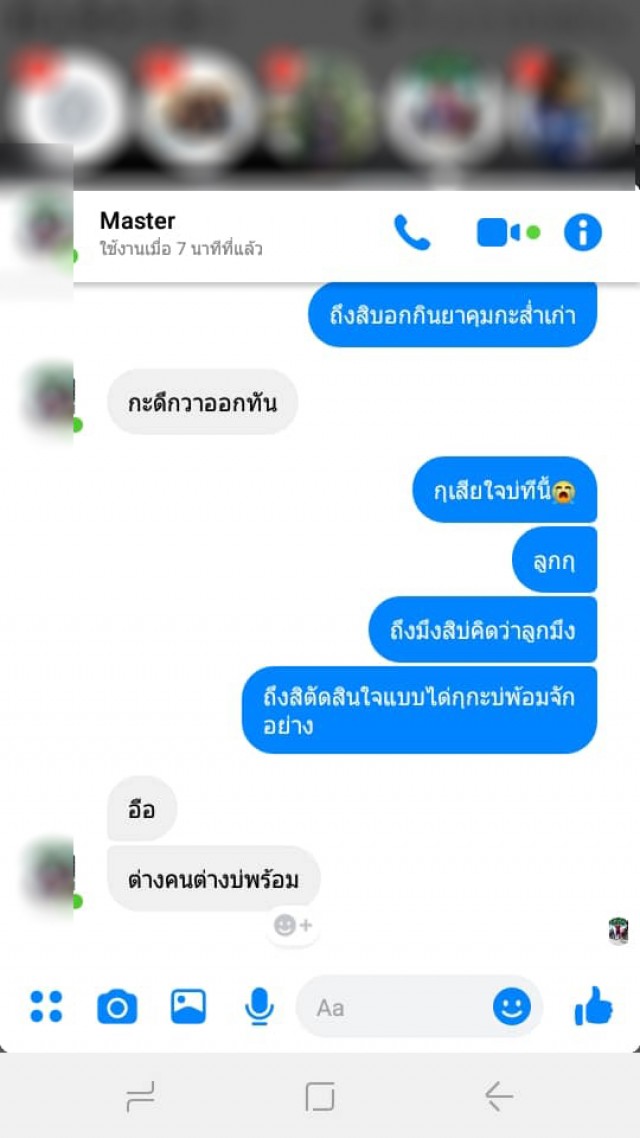Screen dimensions: 640x1138
Task: Send a thumbs-up like
Action: click(x=594, y=1006)
